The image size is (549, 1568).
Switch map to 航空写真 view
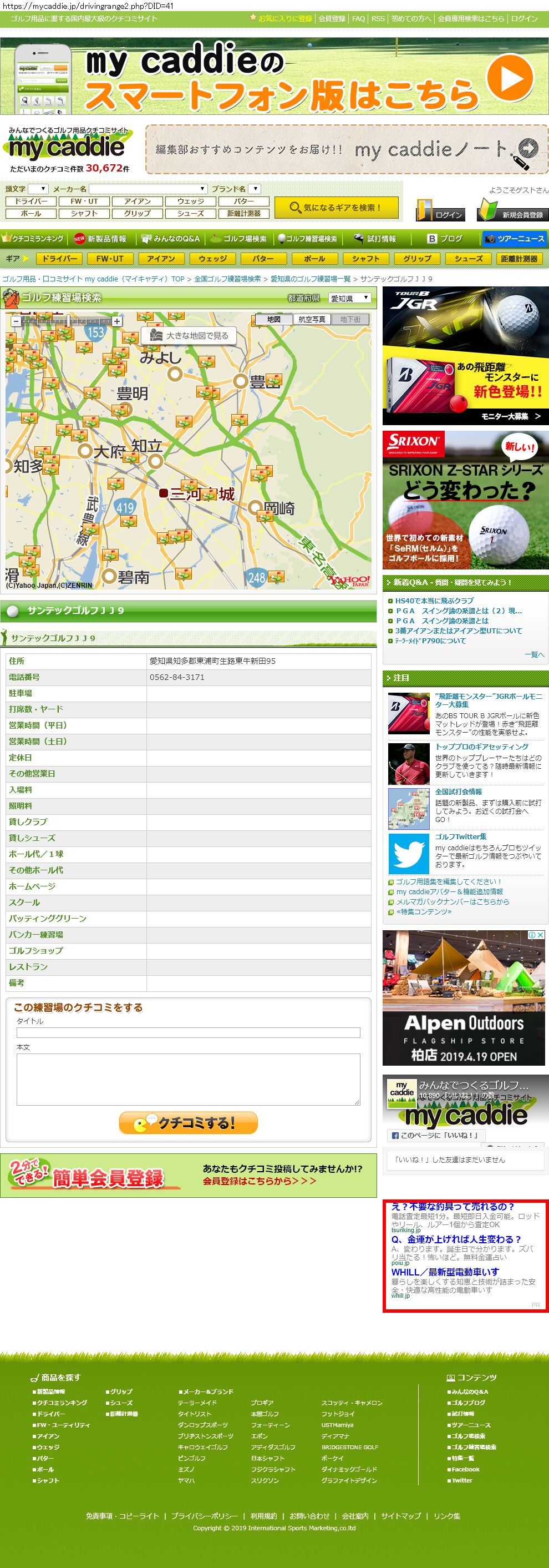312,320
